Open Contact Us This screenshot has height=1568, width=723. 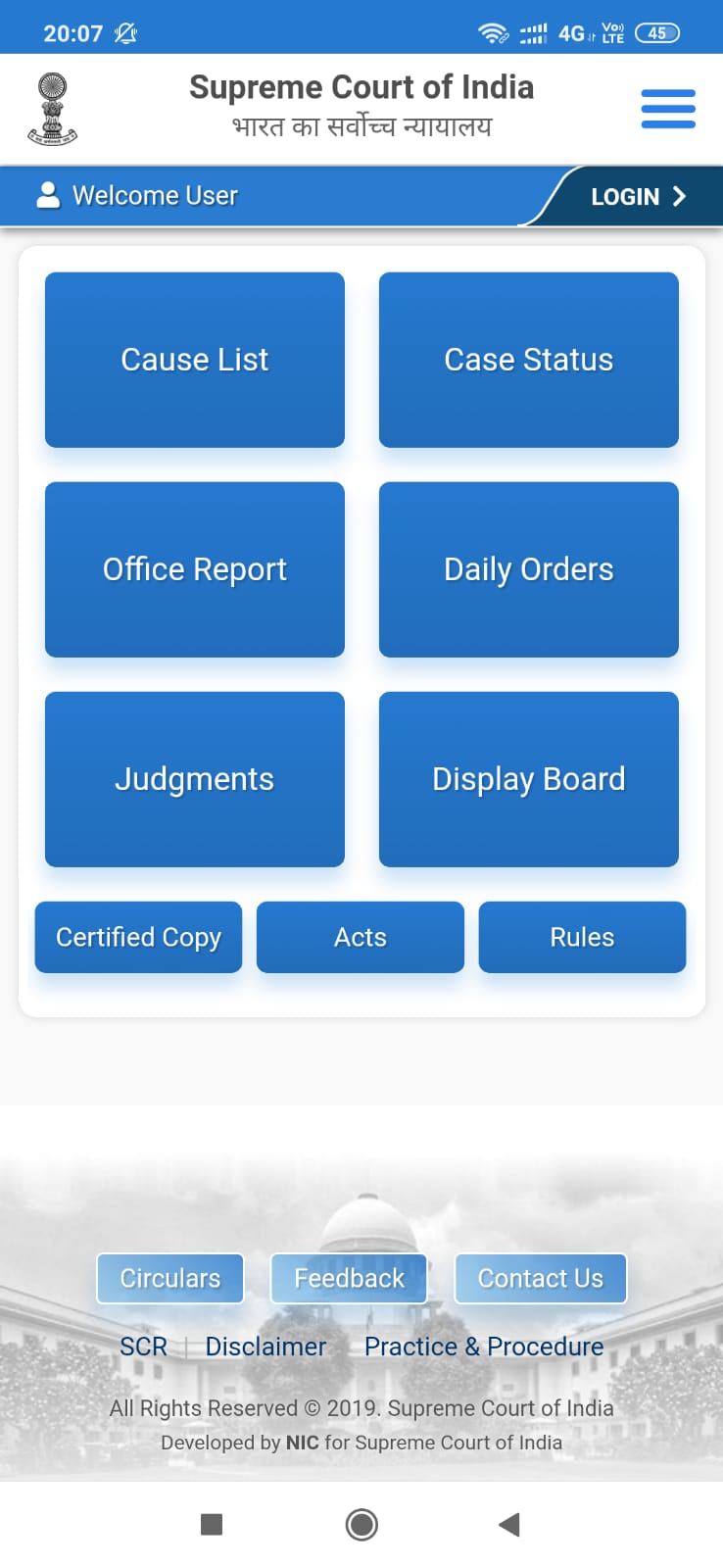(x=540, y=1278)
